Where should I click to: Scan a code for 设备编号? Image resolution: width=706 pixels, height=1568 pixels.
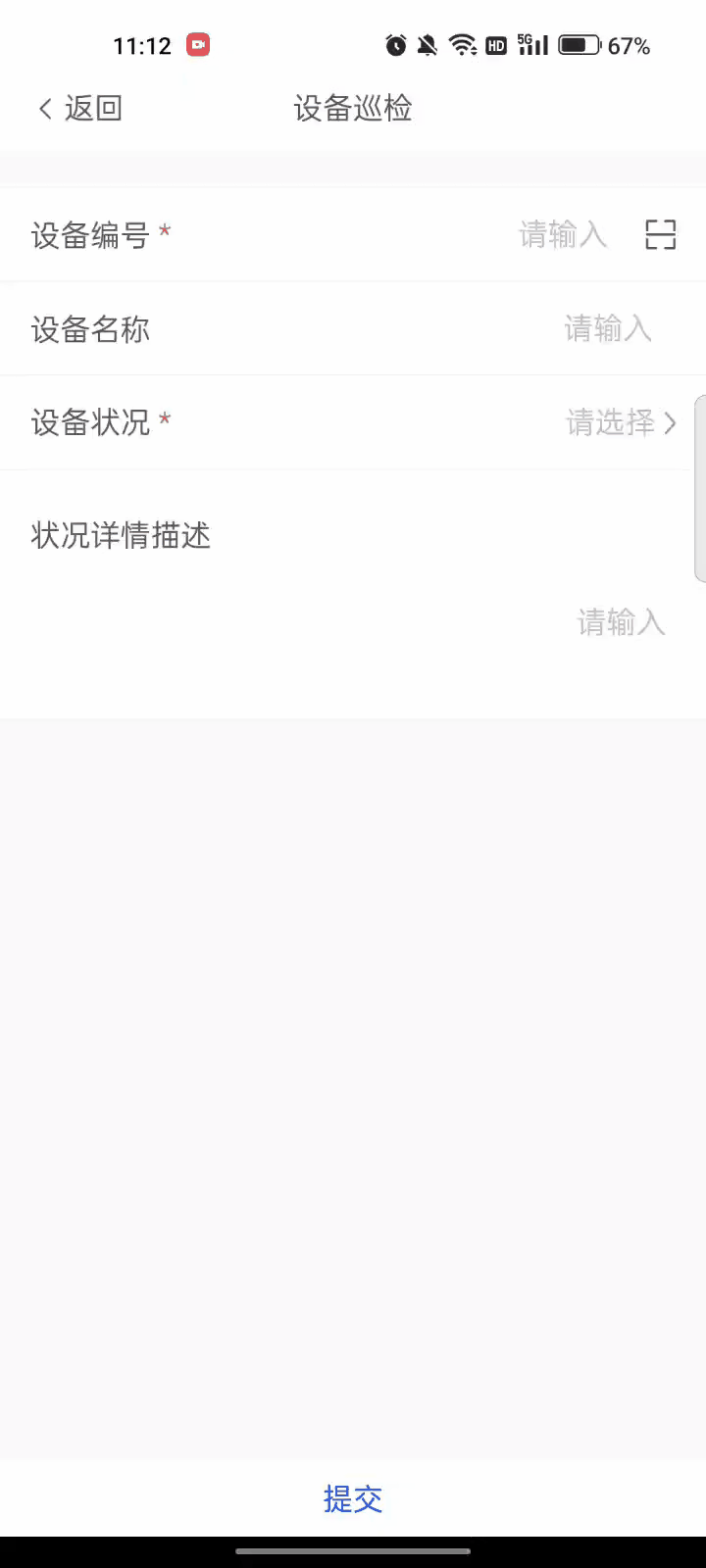[x=660, y=235]
